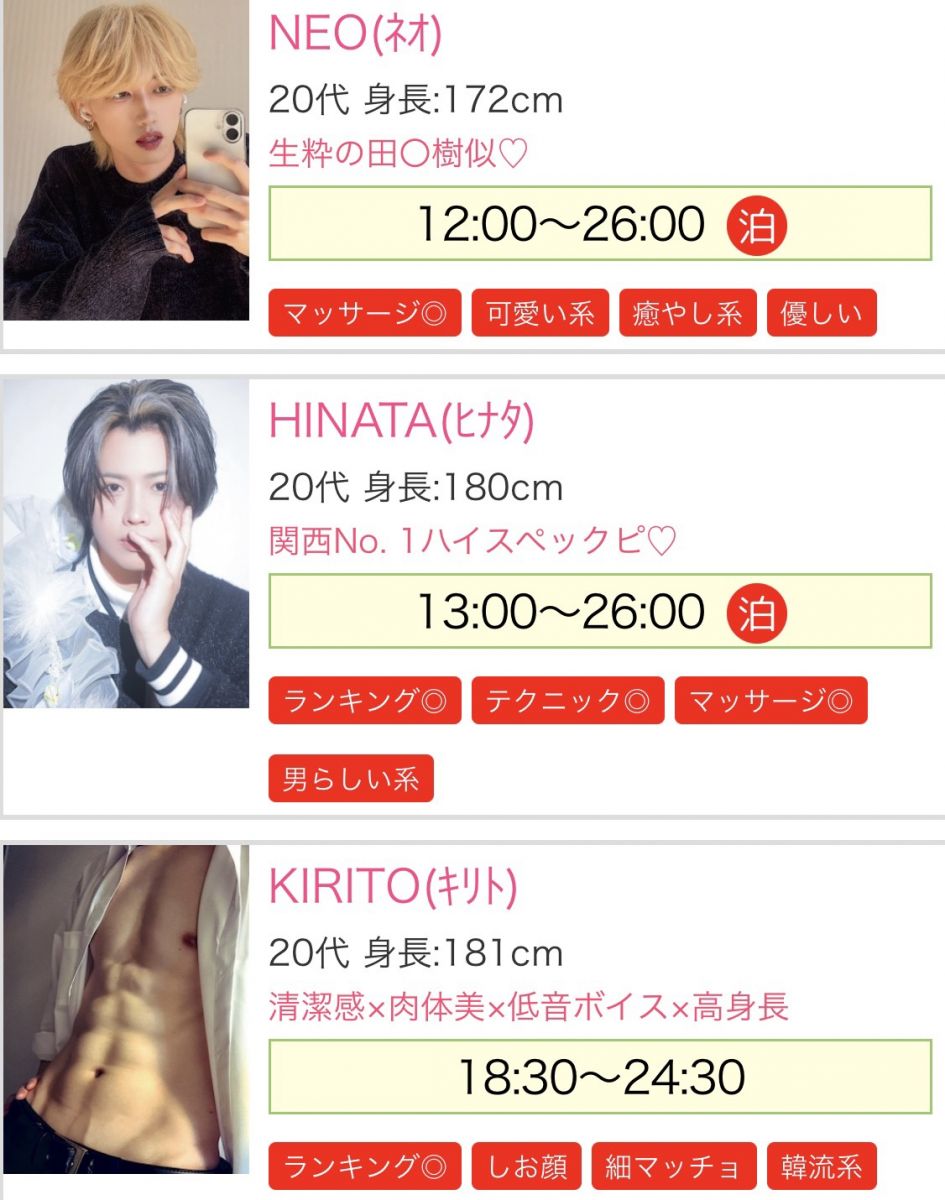The width and height of the screenshot is (945, 1200).
Task: Select HINATA's 13:00〜26:00 schedule box
Action: pos(600,612)
